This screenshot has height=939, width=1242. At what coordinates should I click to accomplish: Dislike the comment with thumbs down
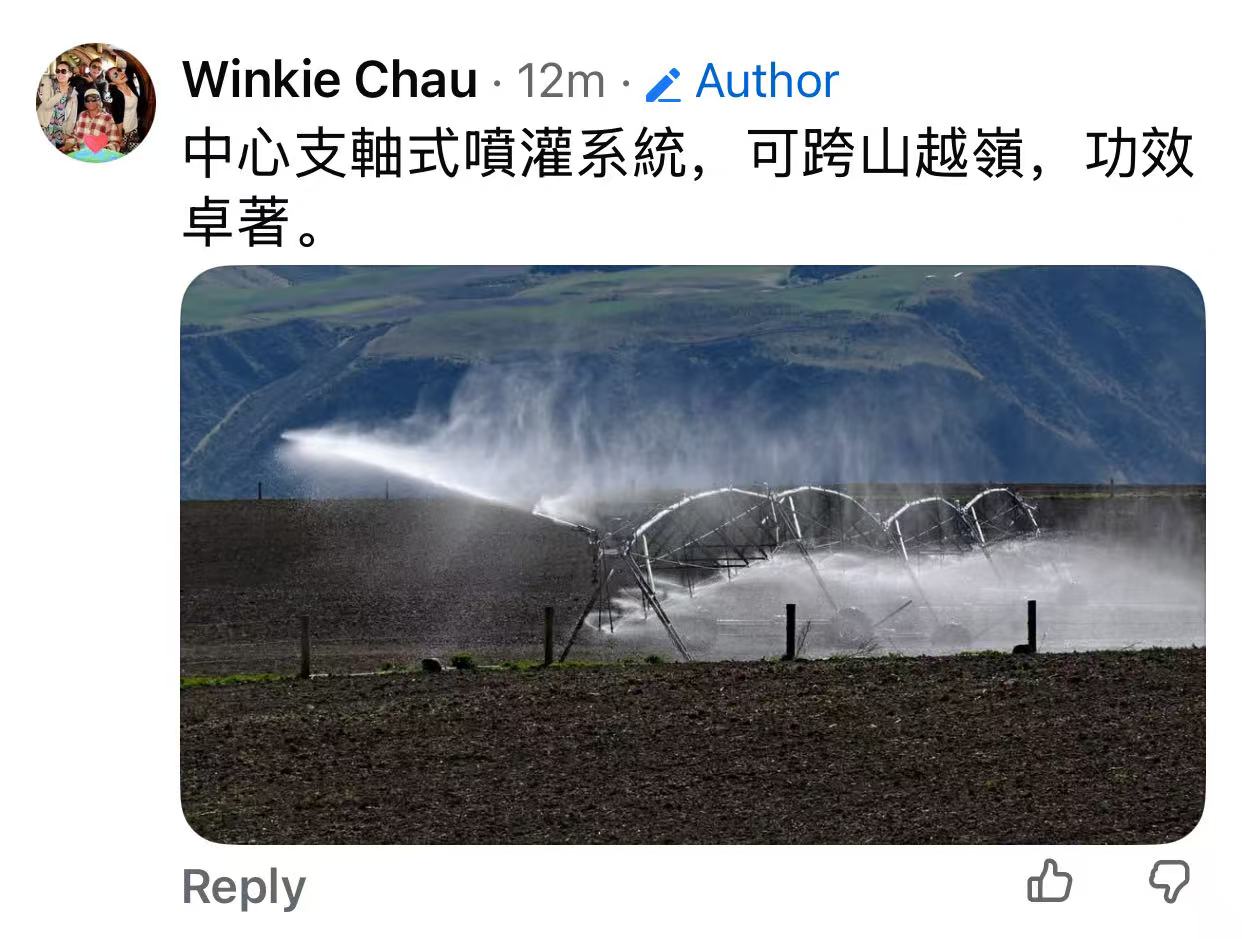coord(1168,882)
